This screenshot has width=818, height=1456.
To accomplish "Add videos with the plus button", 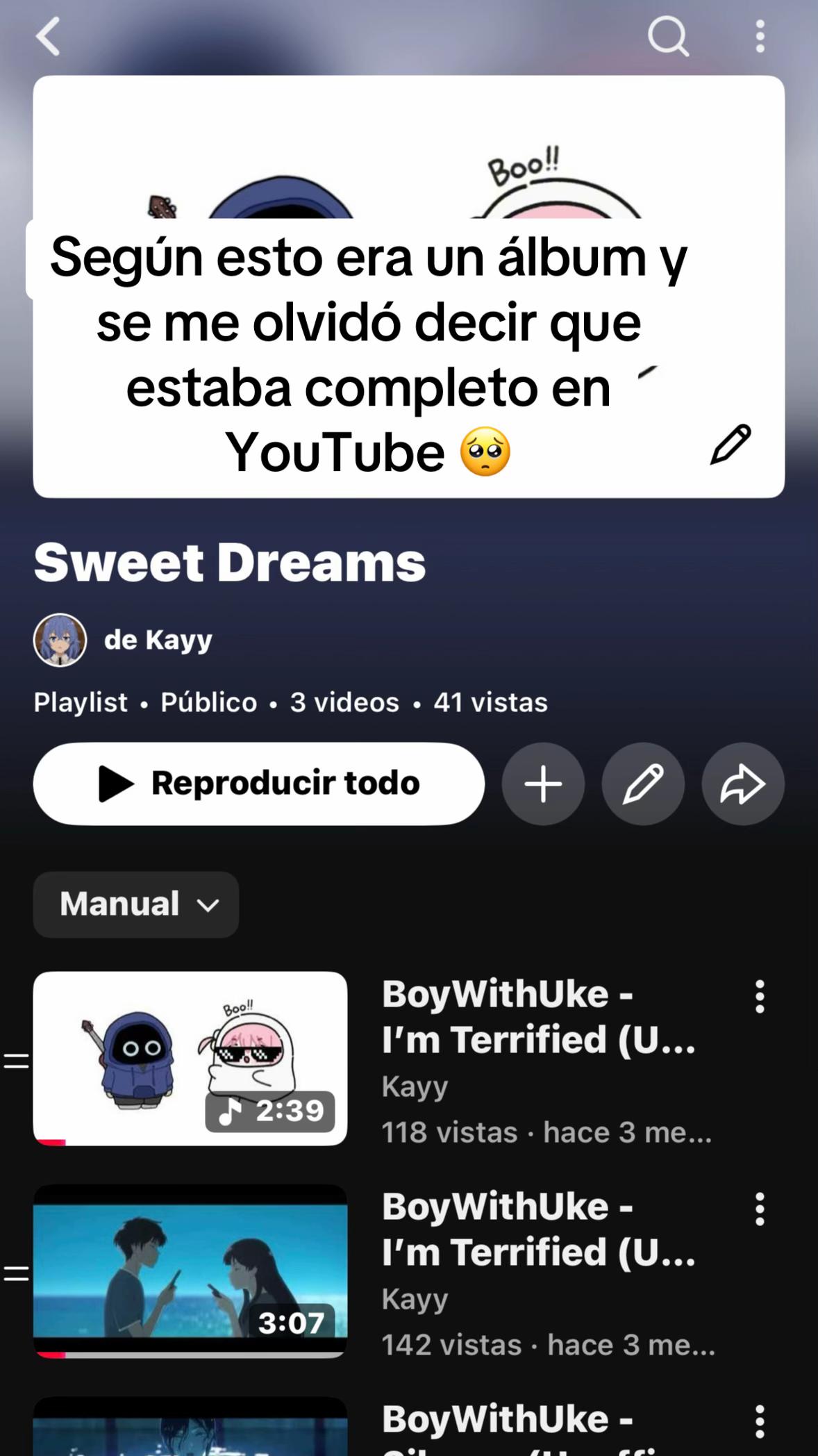I will [543, 784].
